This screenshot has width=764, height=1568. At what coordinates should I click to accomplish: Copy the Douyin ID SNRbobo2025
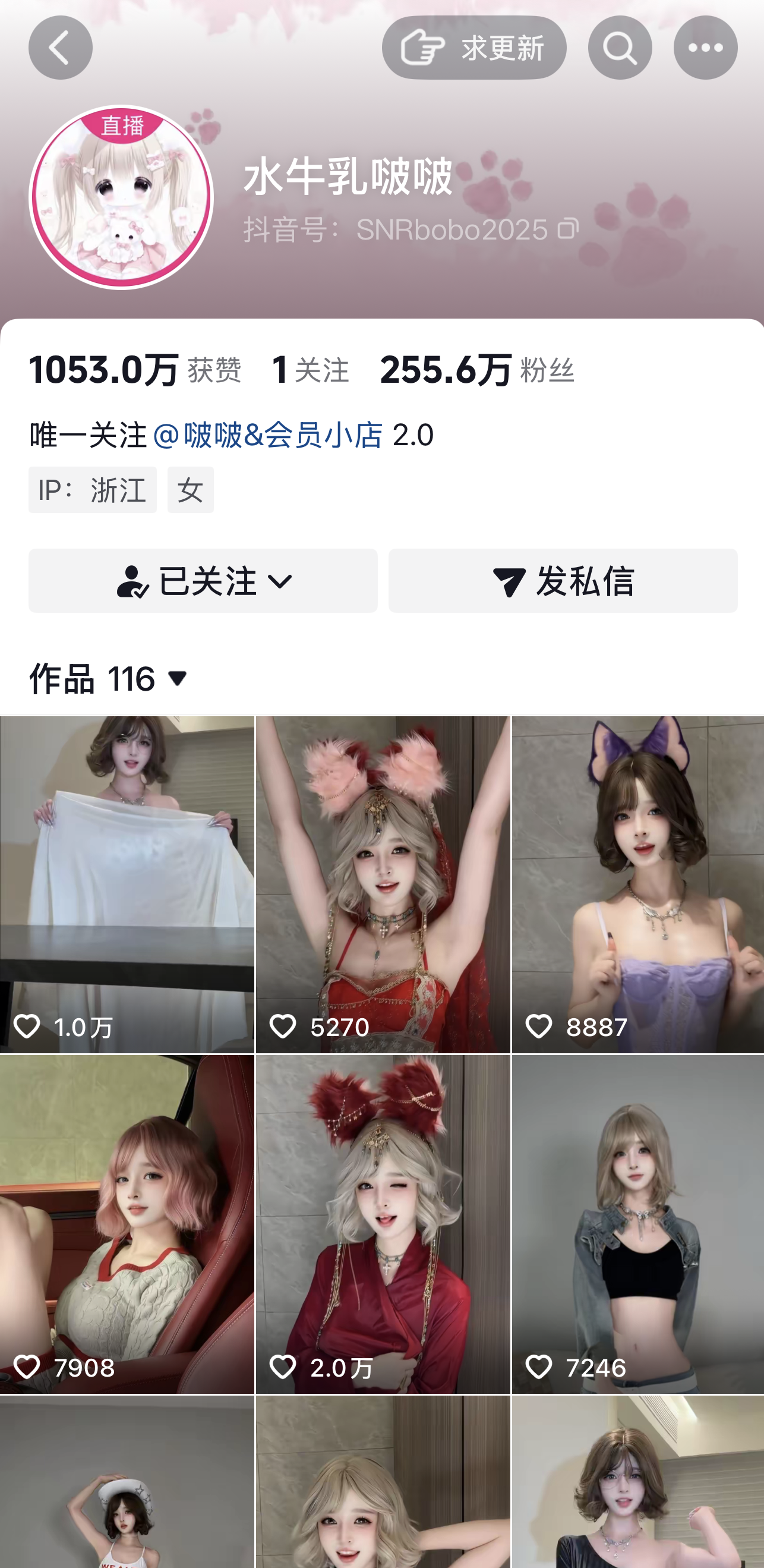point(567,228)
